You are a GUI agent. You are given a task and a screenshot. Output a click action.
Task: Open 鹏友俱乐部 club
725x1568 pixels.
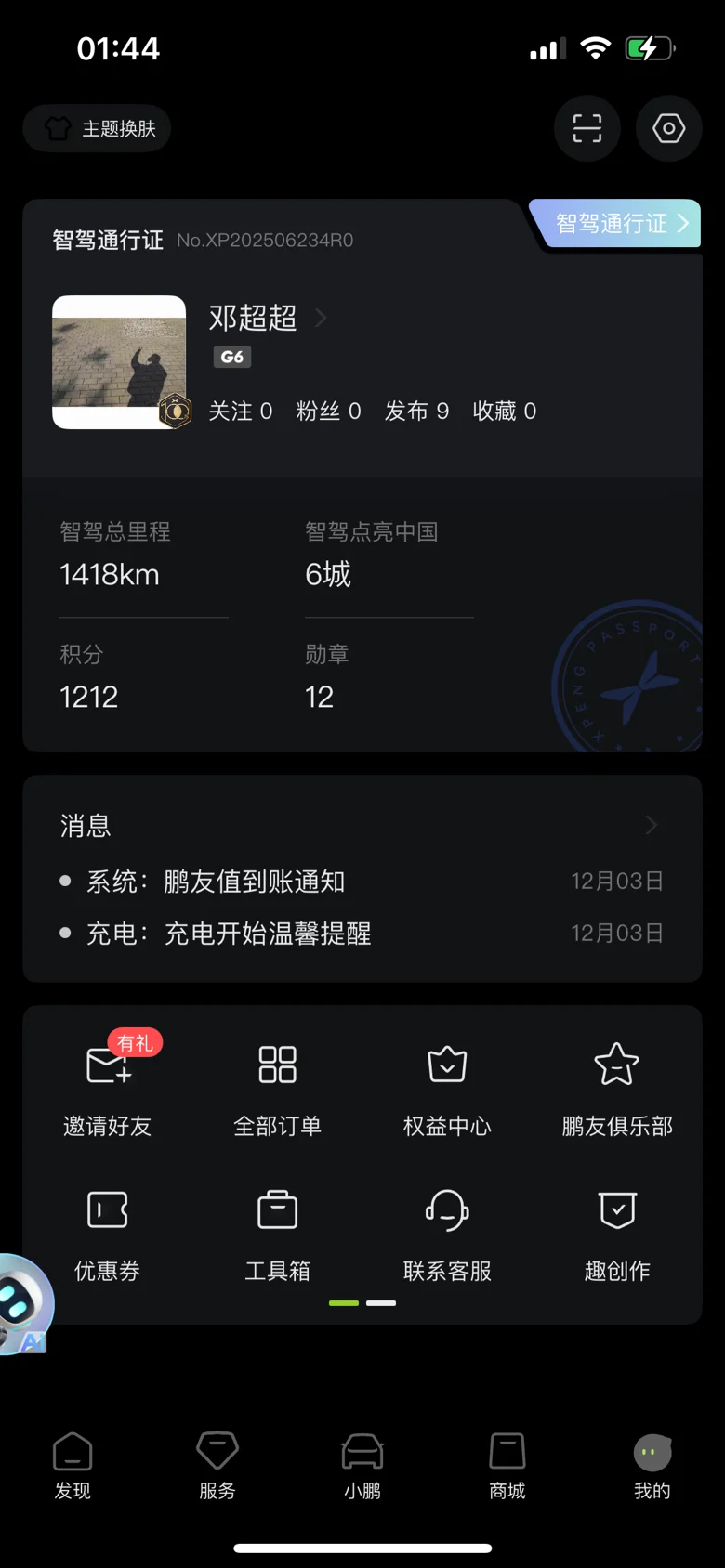[617, 1085]
